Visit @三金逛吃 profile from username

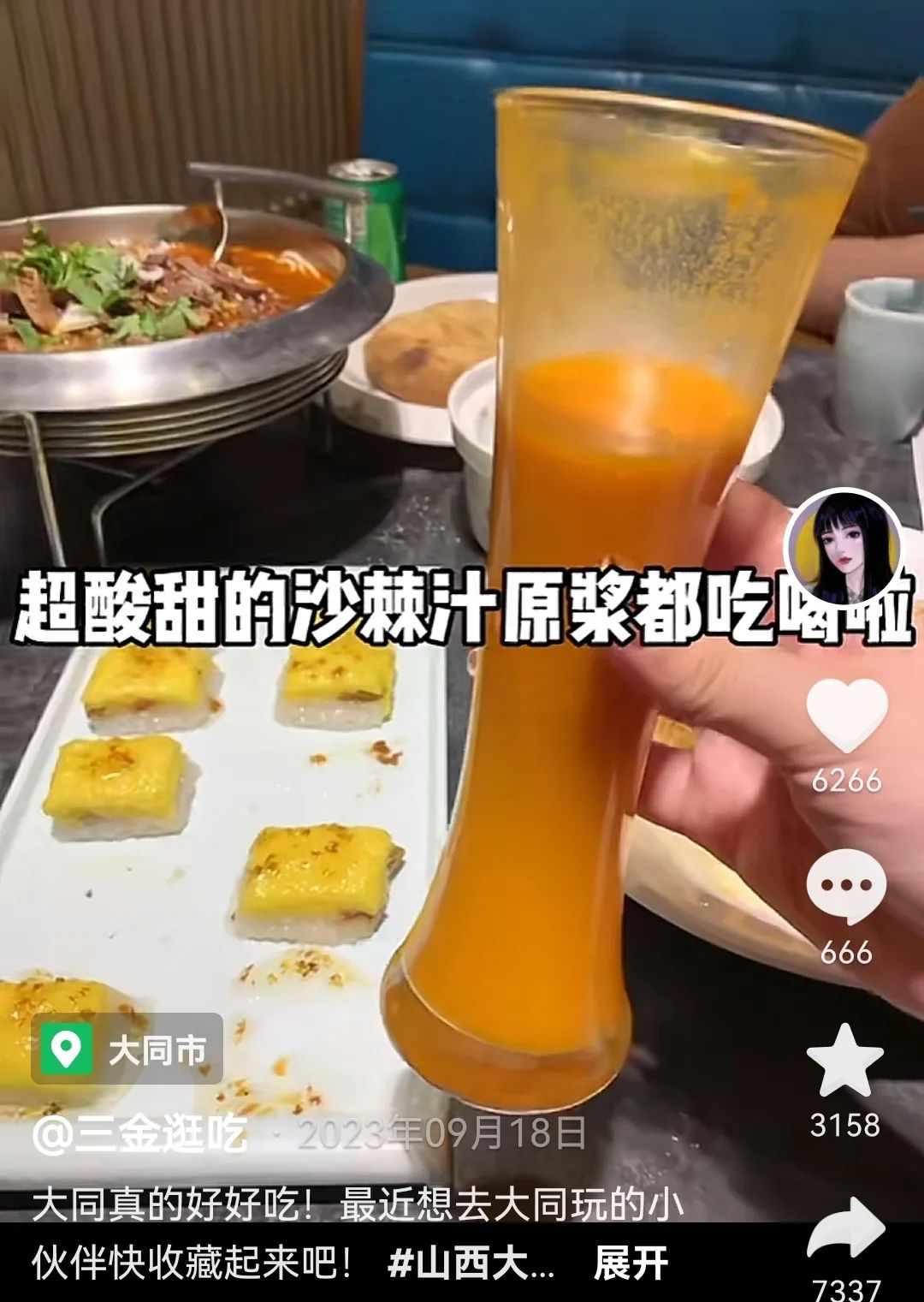click(x=140, y=1134)
